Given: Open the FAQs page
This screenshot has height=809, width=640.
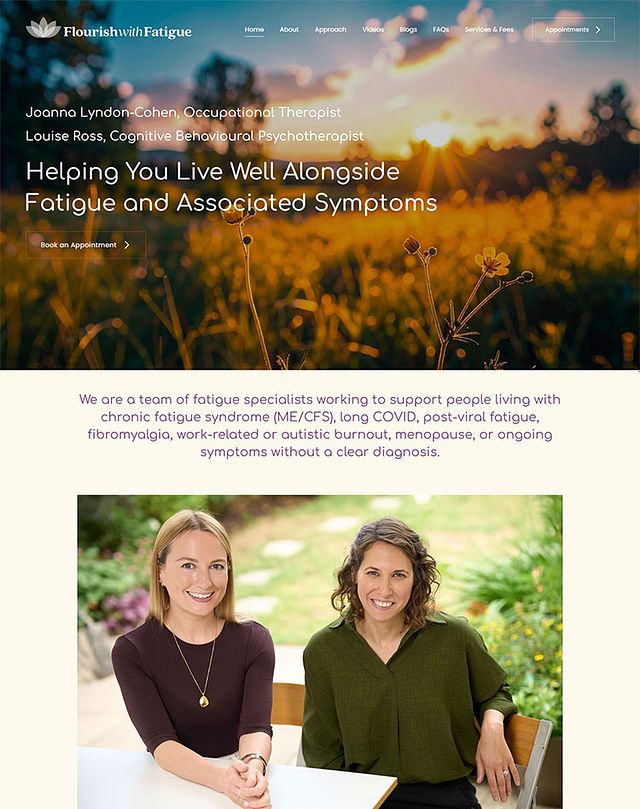Looking at the screenshot, I should tap(441, 30).
